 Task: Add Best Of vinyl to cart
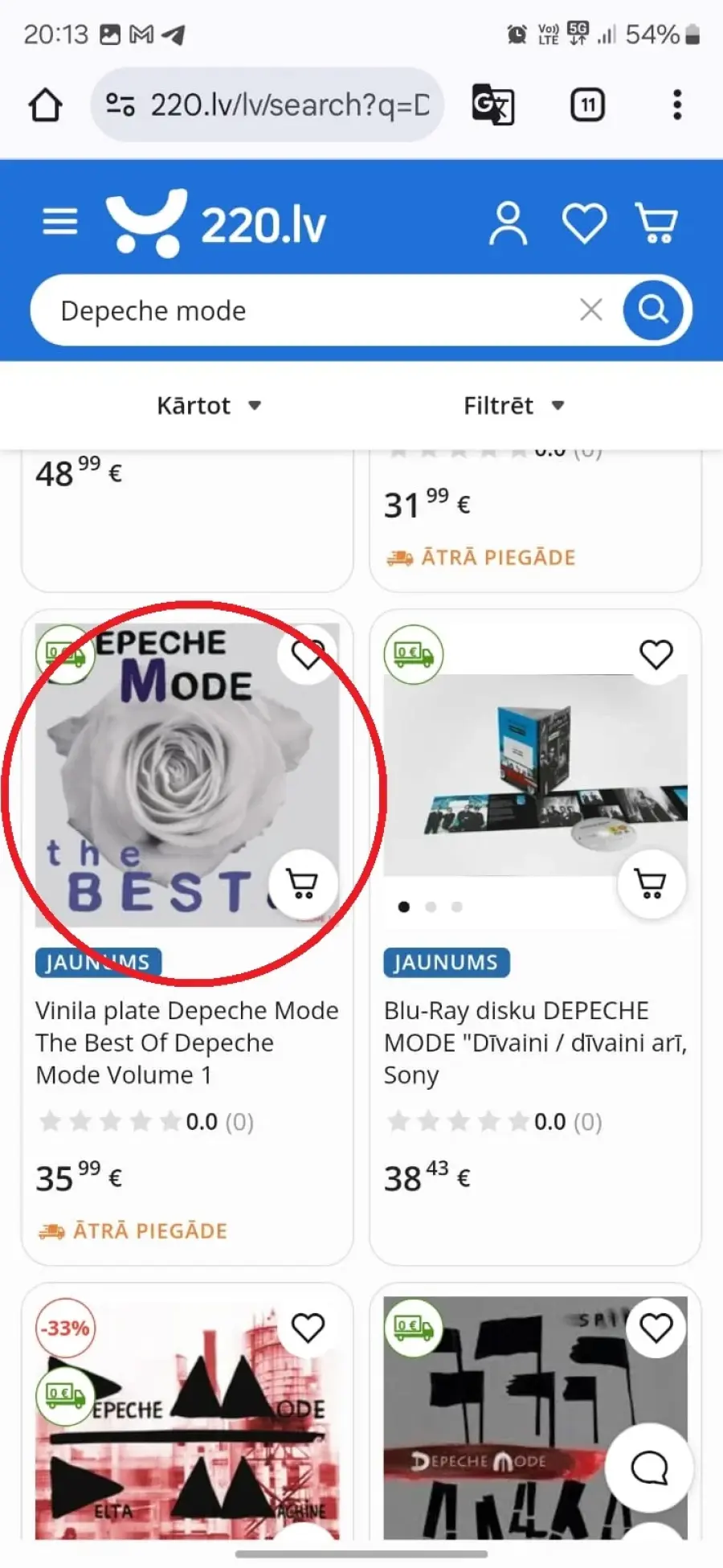303,884
